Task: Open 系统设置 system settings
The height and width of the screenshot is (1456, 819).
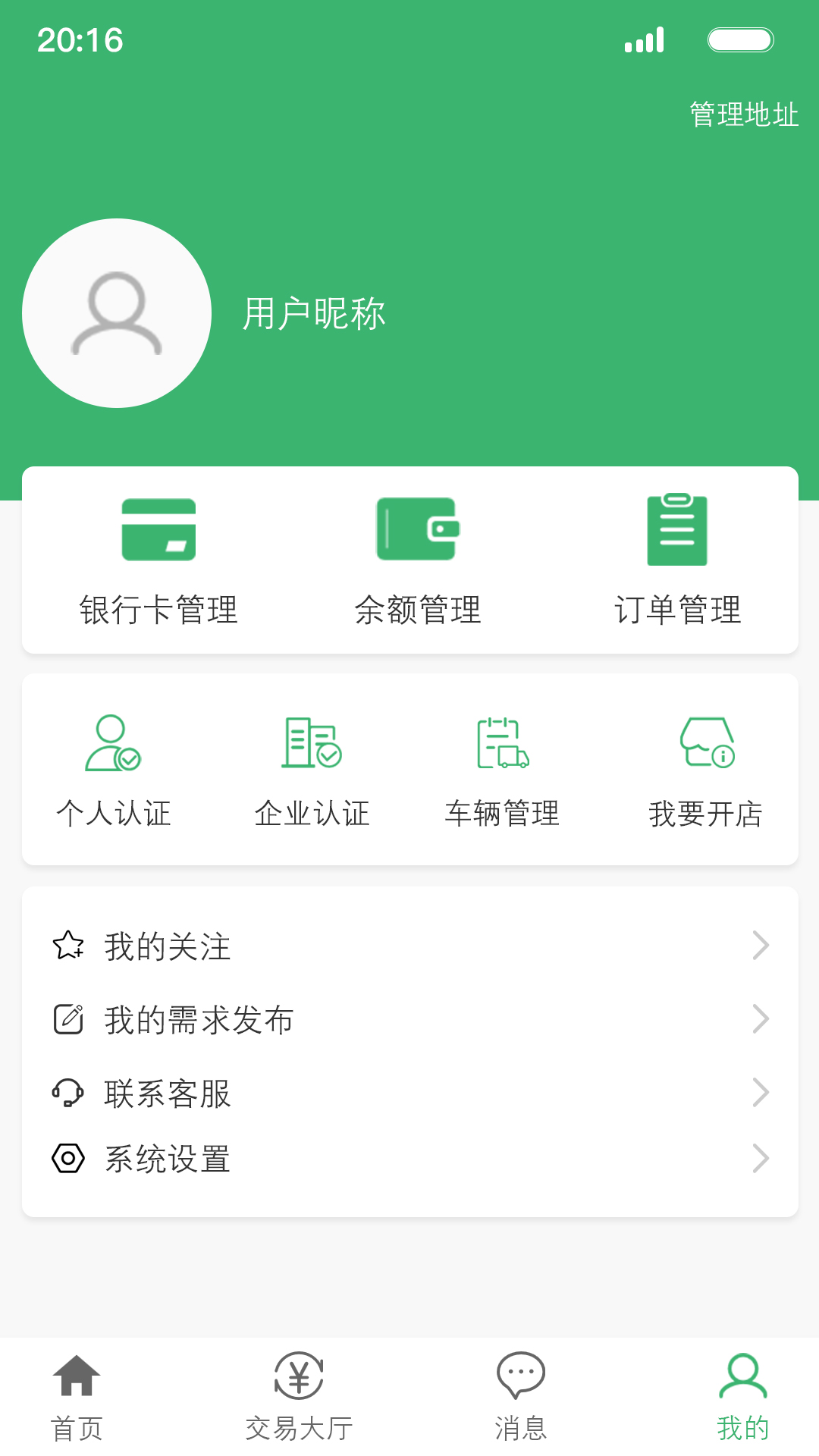Action: (409, 1159)
